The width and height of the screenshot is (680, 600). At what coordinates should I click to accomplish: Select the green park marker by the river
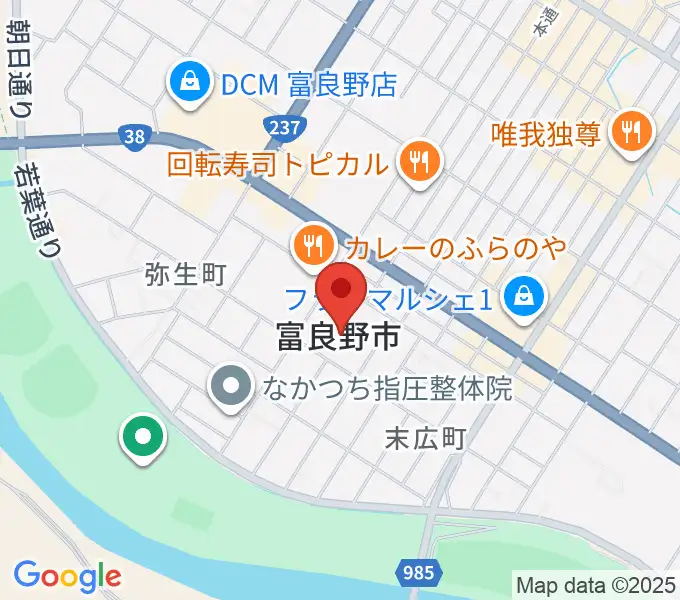142,437
